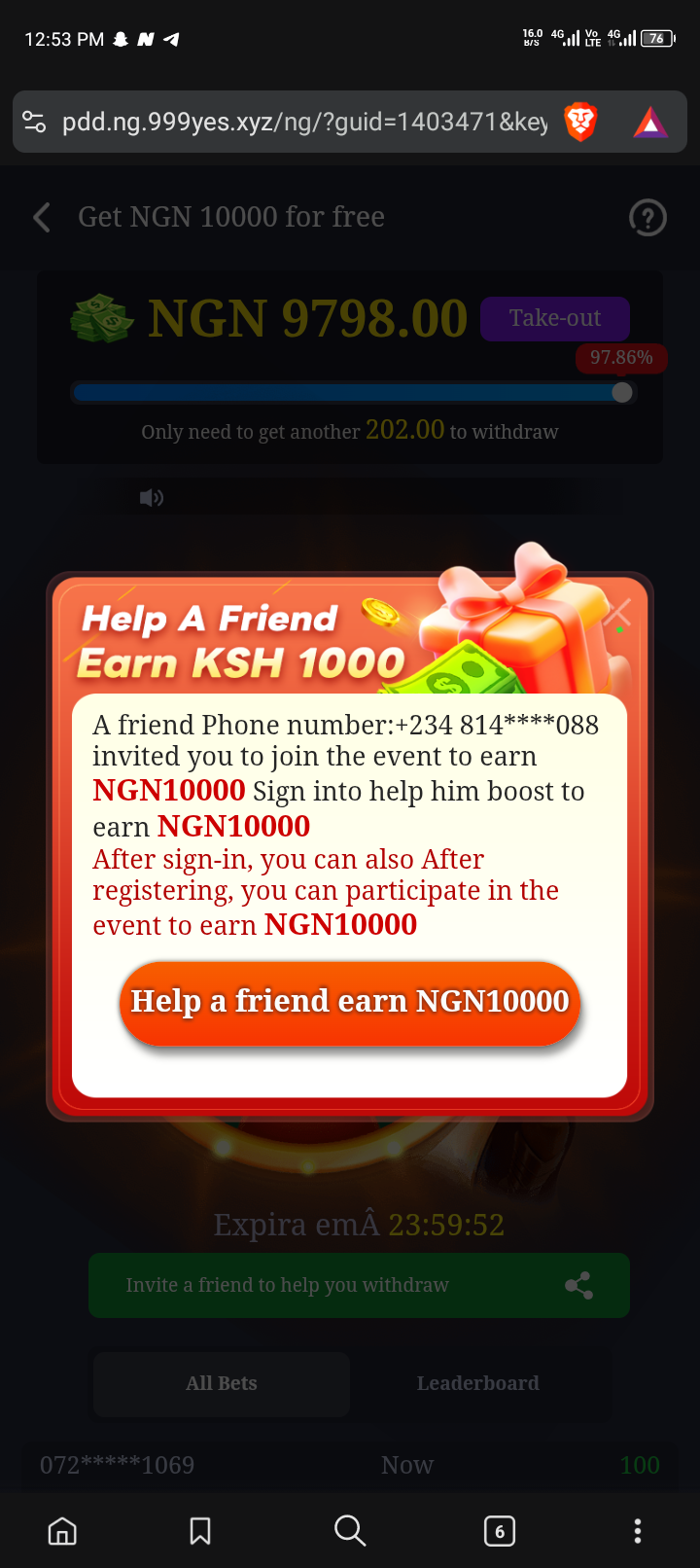700x1568 pixels.
Task: Close the Help A Friend popup
Action: (617, 613)
